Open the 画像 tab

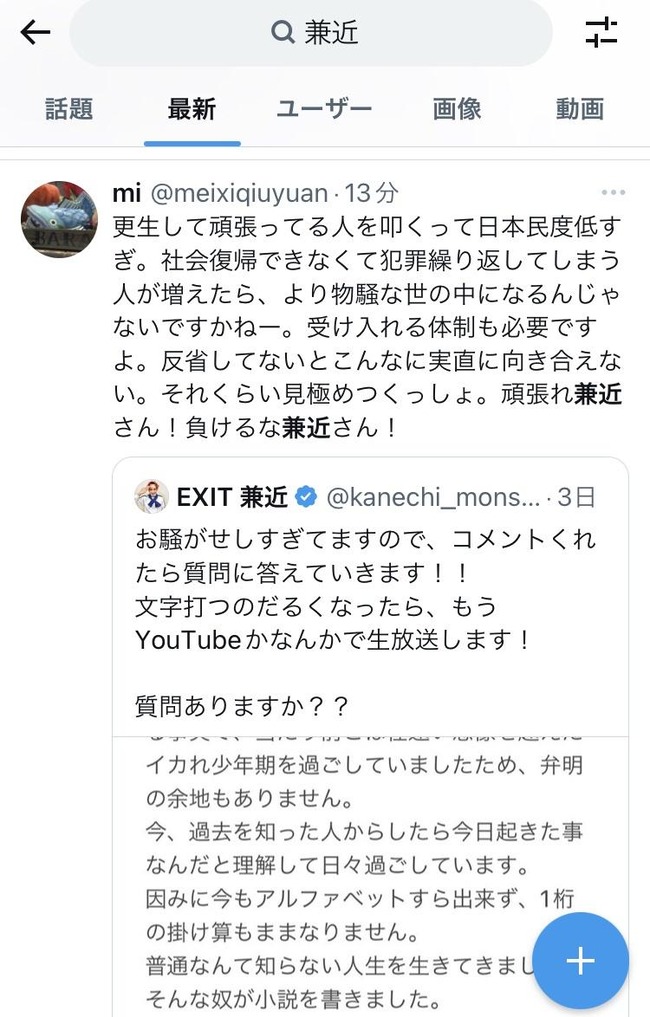pyautogui.click(x=457, y=109)
